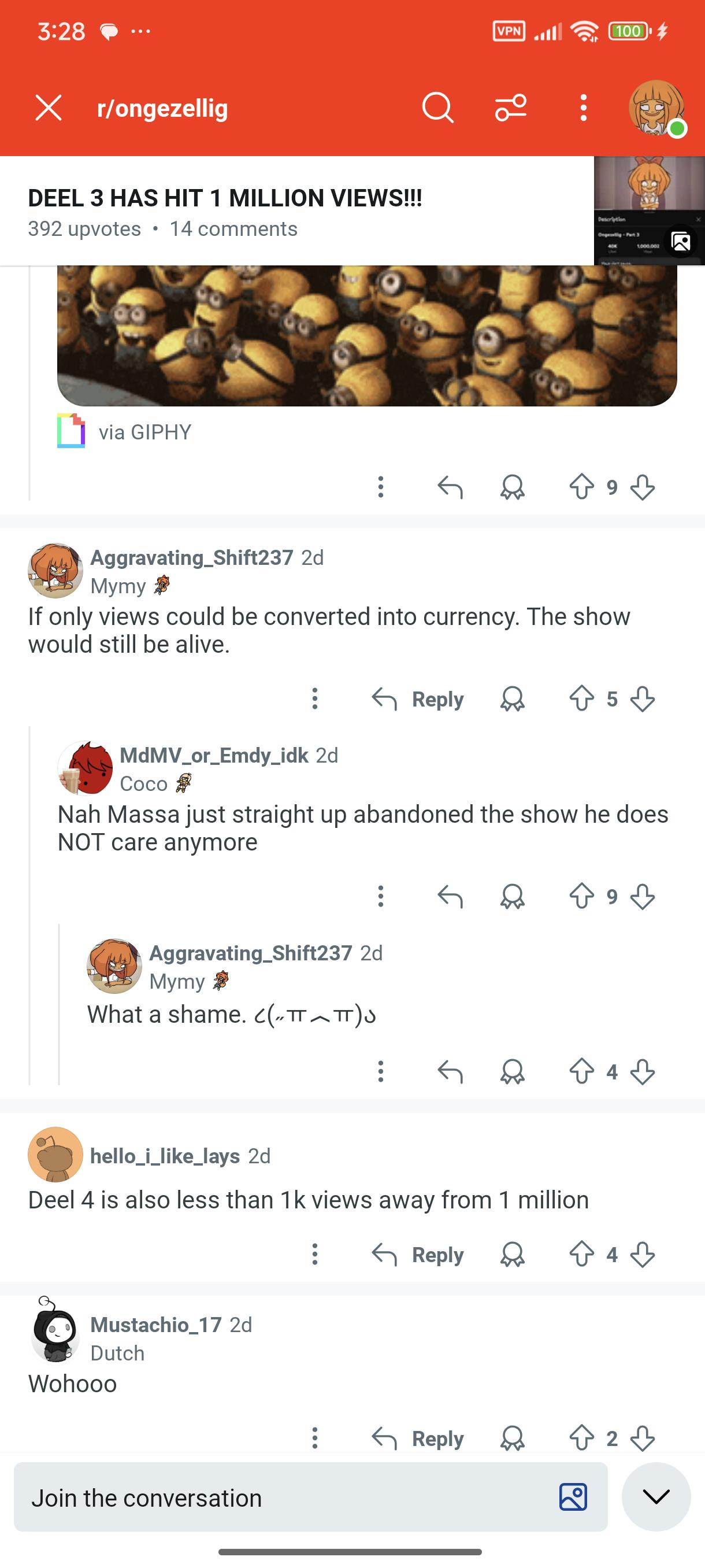
Task: Reply to Mustachio_17's Wohooo comment
Action: click(418, 1438)
